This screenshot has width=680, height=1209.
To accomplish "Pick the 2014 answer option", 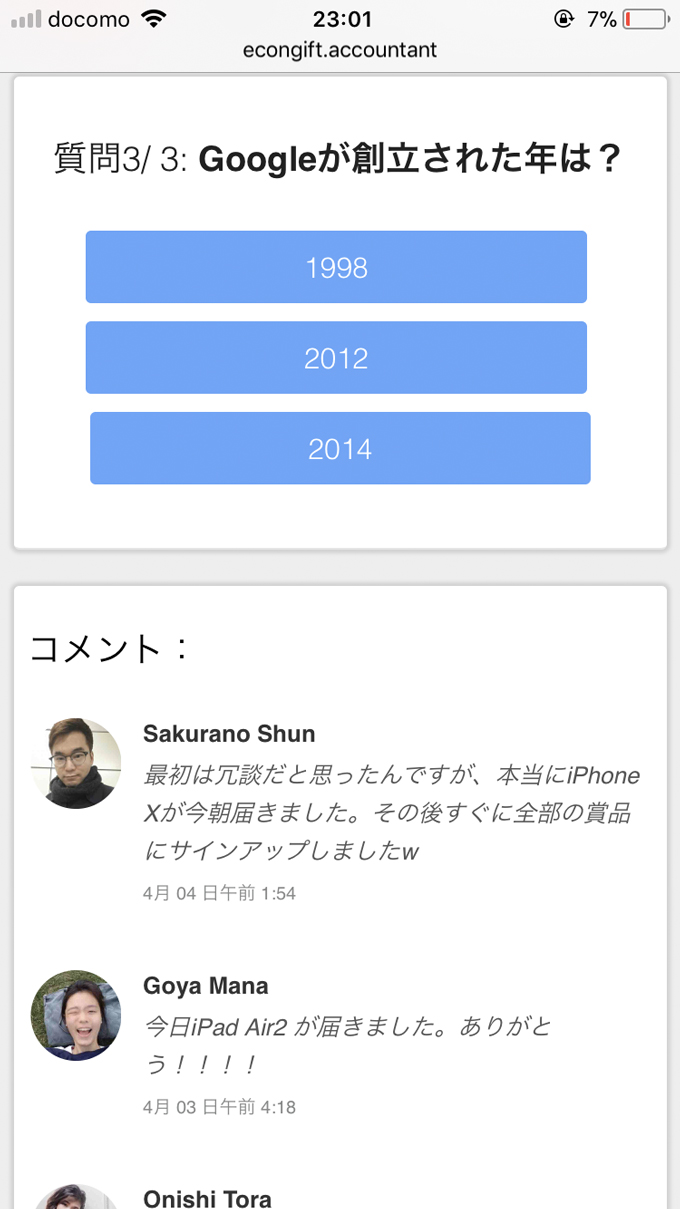I will [x=340, y=449].
